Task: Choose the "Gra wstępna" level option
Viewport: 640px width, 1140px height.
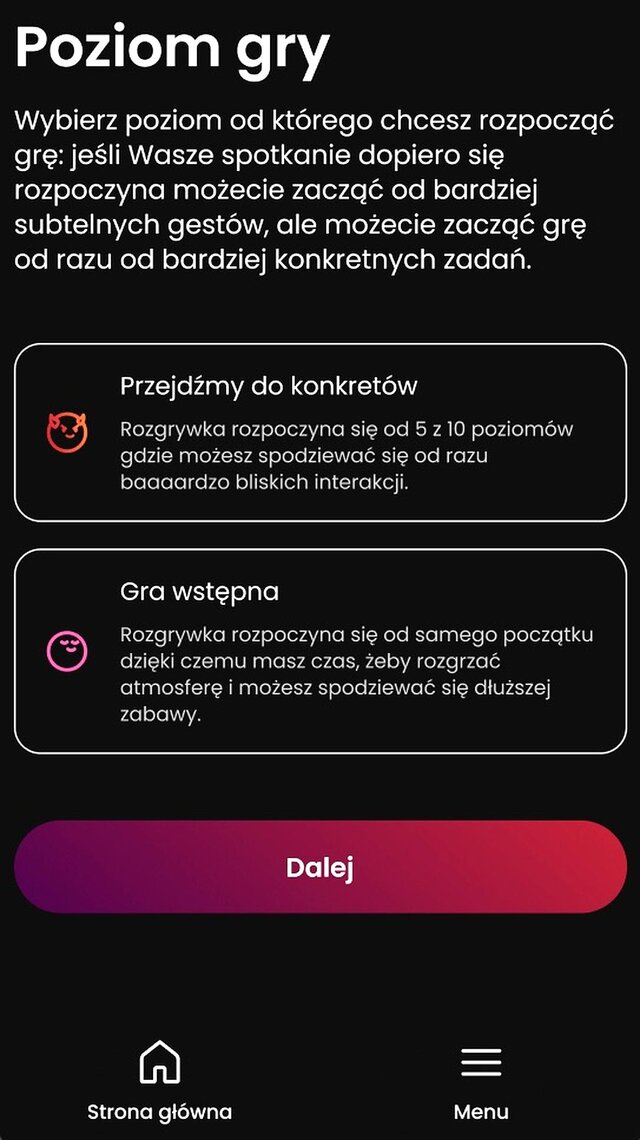Action: tap(320, 651)
